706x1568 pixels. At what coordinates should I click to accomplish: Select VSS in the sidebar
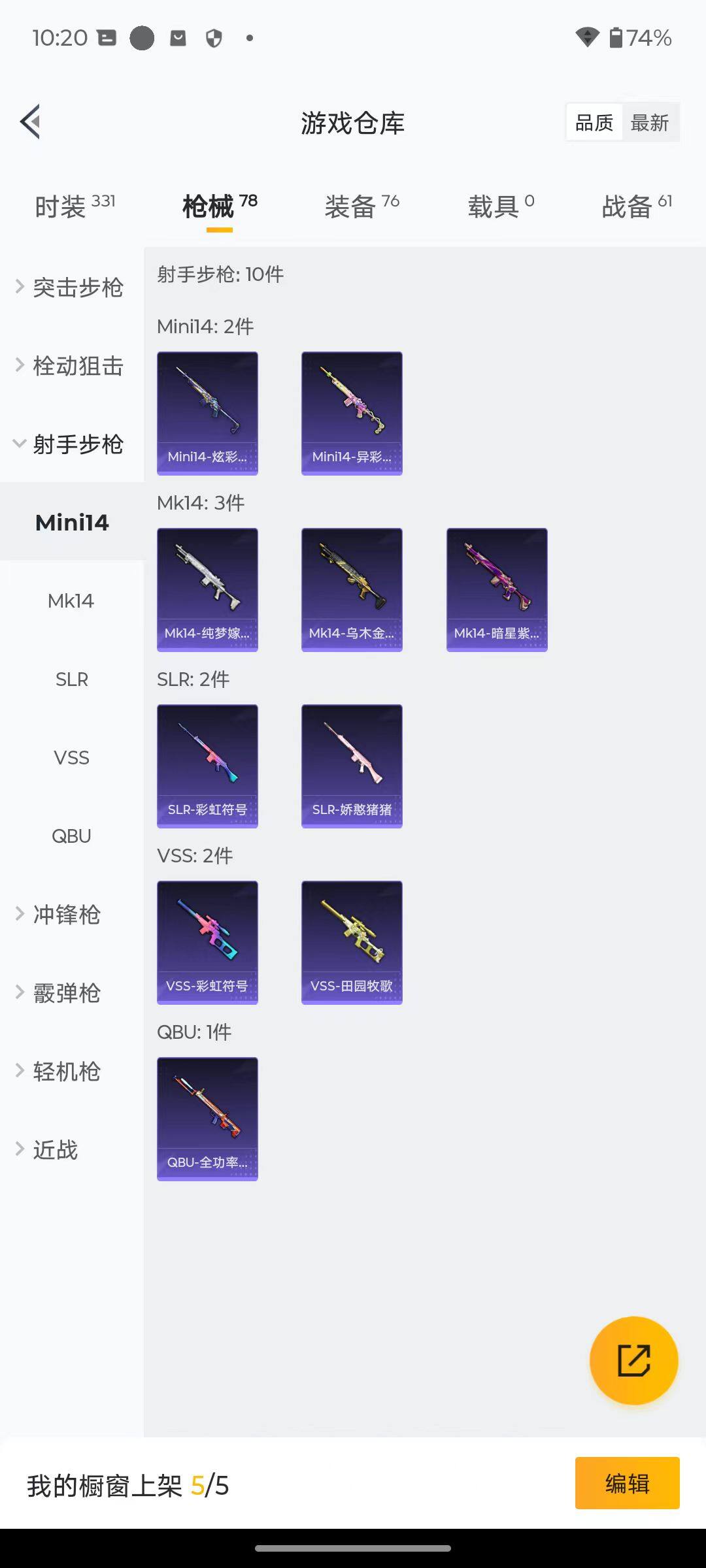pos(71,758)
